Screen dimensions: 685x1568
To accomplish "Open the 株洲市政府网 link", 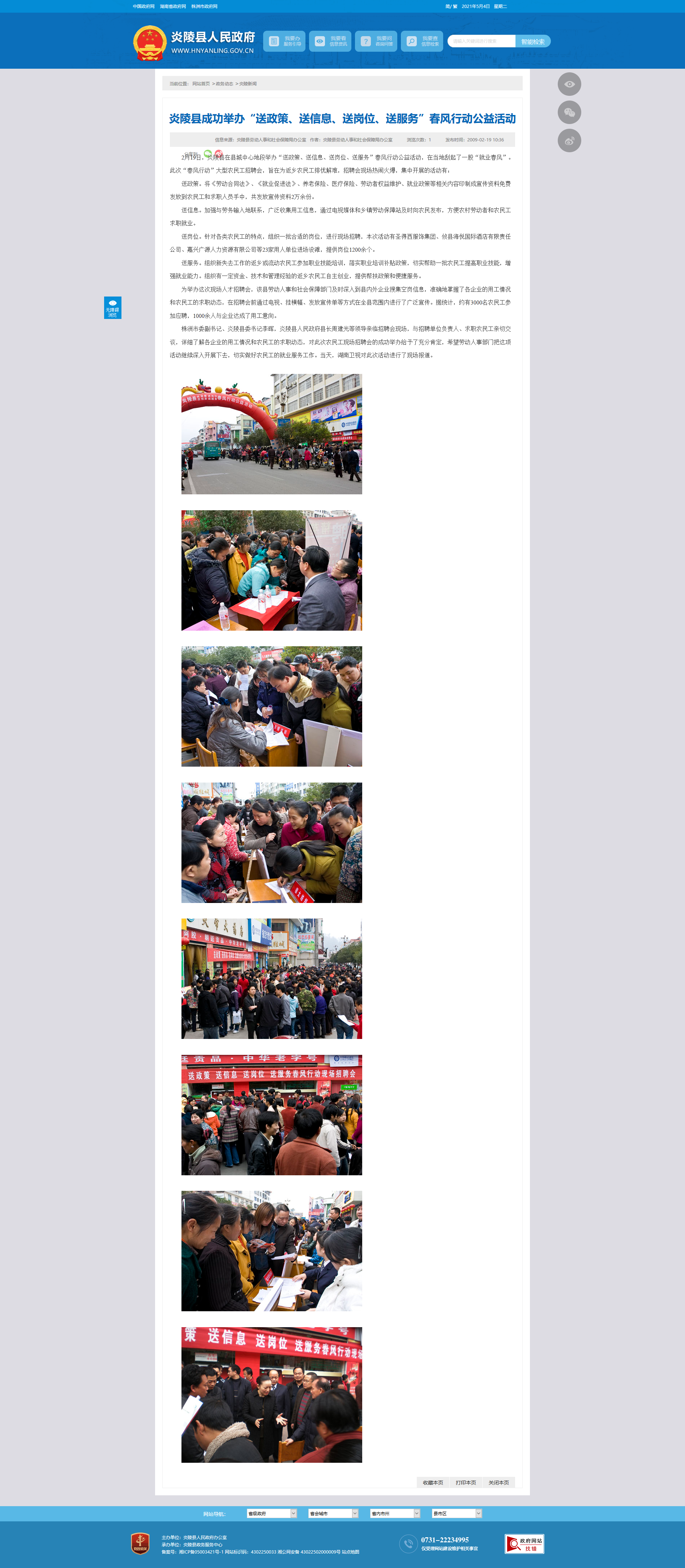I will coord(204,6).
